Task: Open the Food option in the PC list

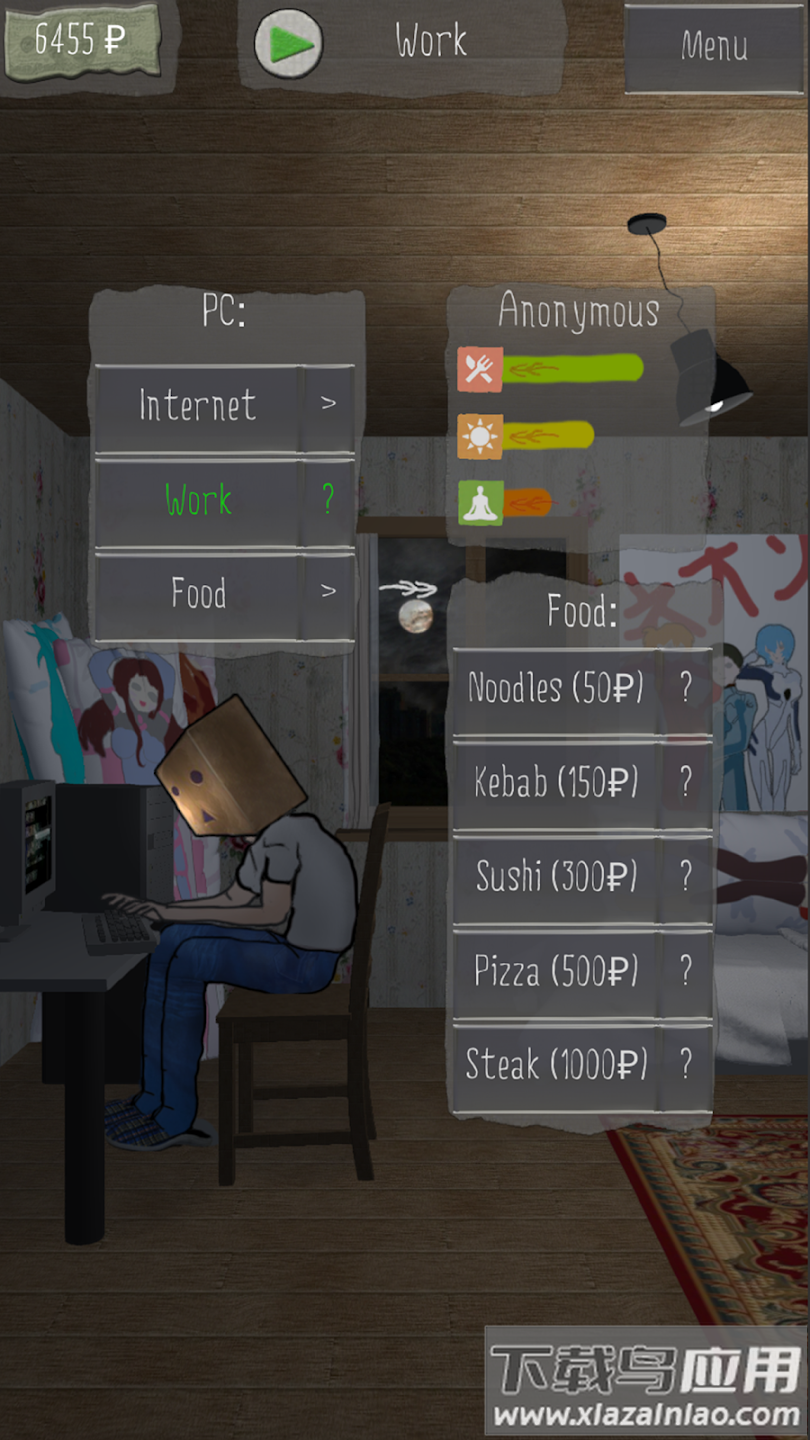Action: click(x=198, y=594)
